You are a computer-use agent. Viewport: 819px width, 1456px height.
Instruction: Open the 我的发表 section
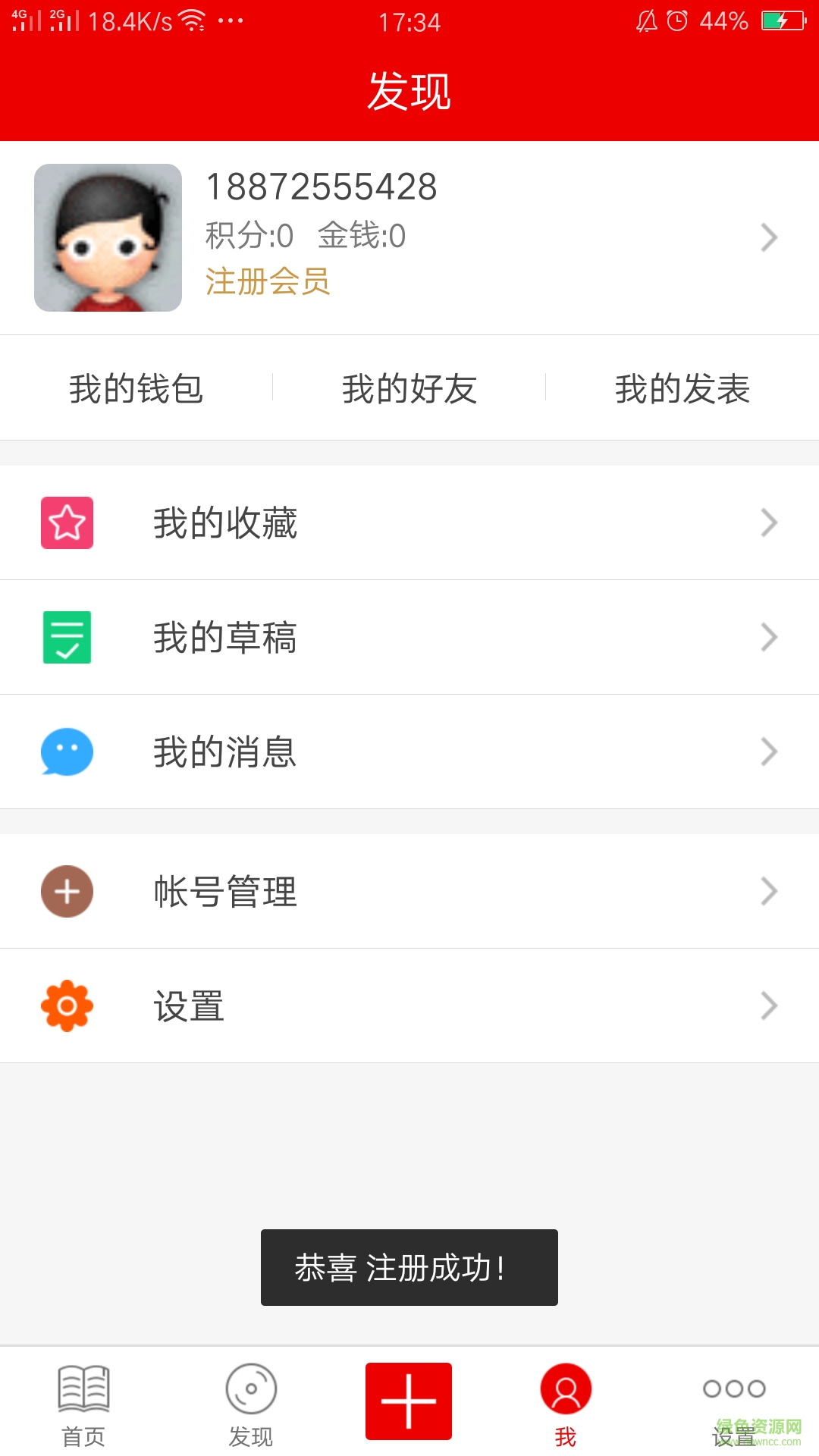click(x=682, y=388)
